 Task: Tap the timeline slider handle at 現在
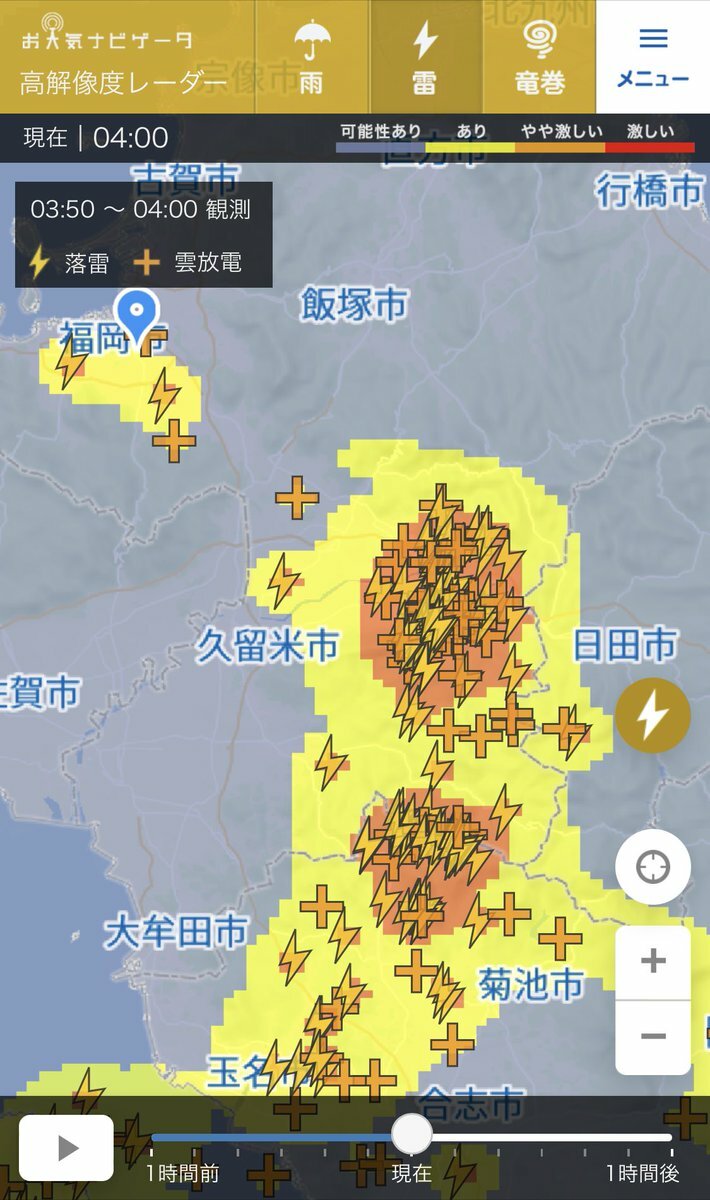pos(411,1134)
